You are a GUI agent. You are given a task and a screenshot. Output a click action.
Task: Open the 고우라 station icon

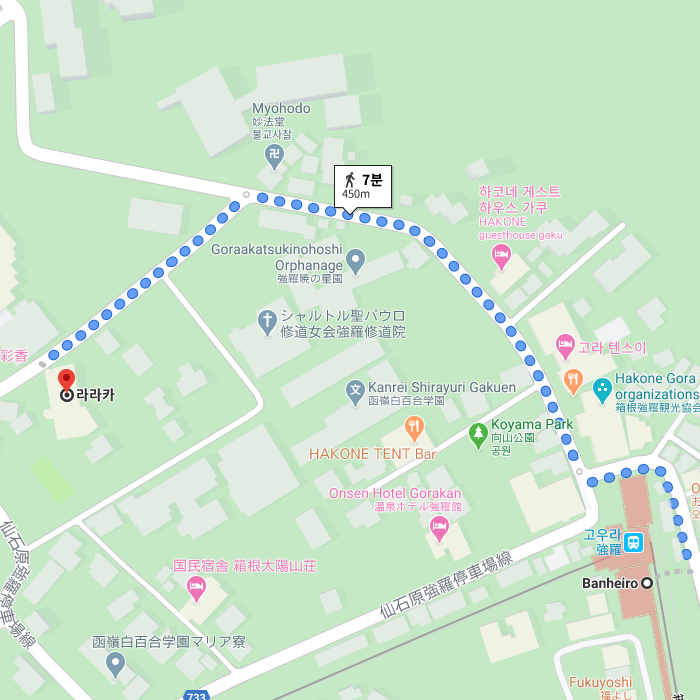click(633, 543)
